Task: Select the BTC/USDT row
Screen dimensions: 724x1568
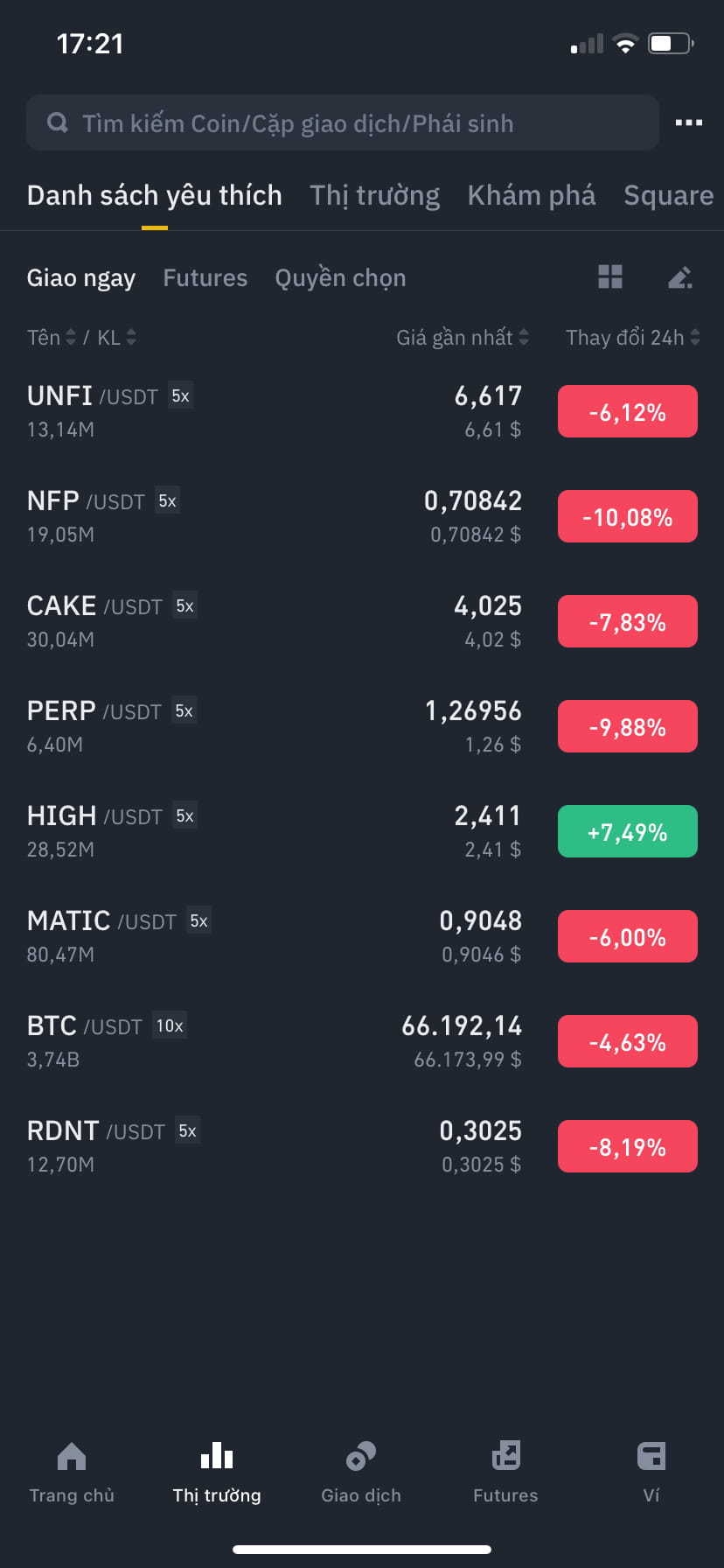Action: pyautogui.click(x=262, y=1040)
